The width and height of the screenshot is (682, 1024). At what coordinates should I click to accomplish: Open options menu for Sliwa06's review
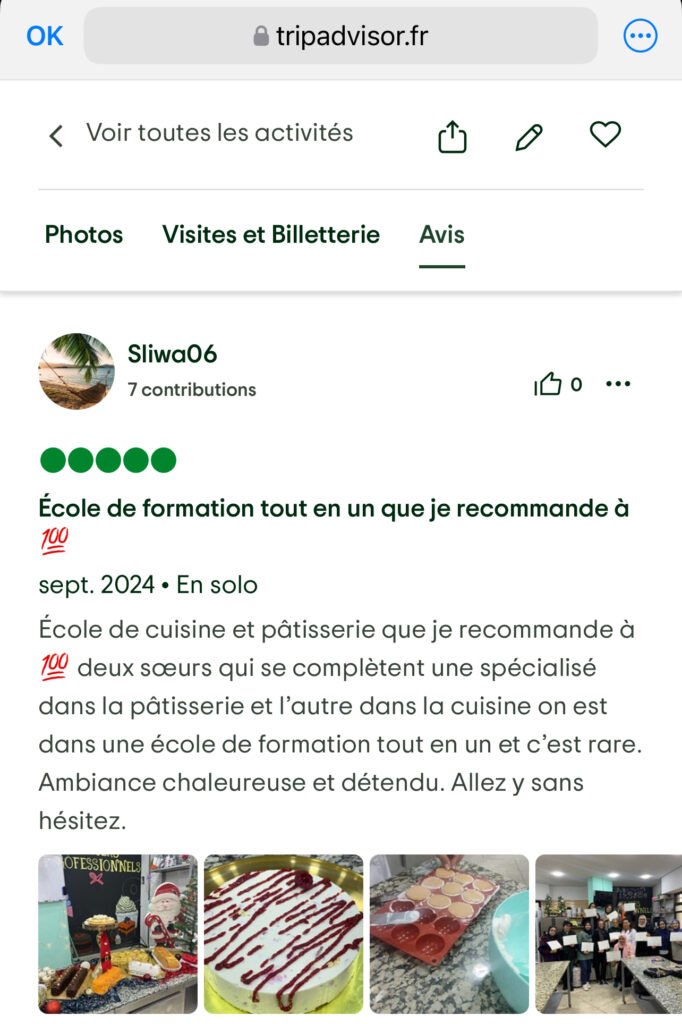point(619,384)
